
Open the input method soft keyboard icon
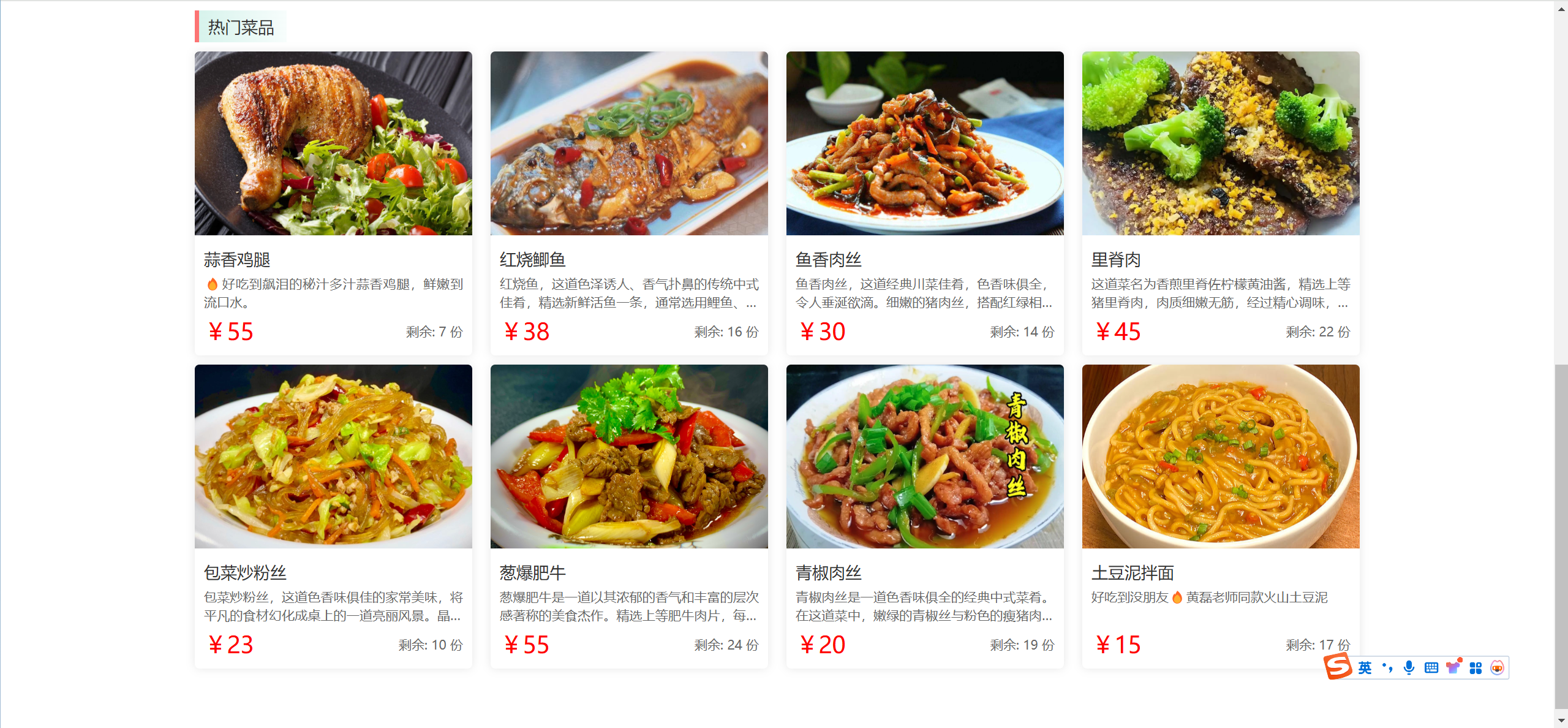(x=1431, y=668)
